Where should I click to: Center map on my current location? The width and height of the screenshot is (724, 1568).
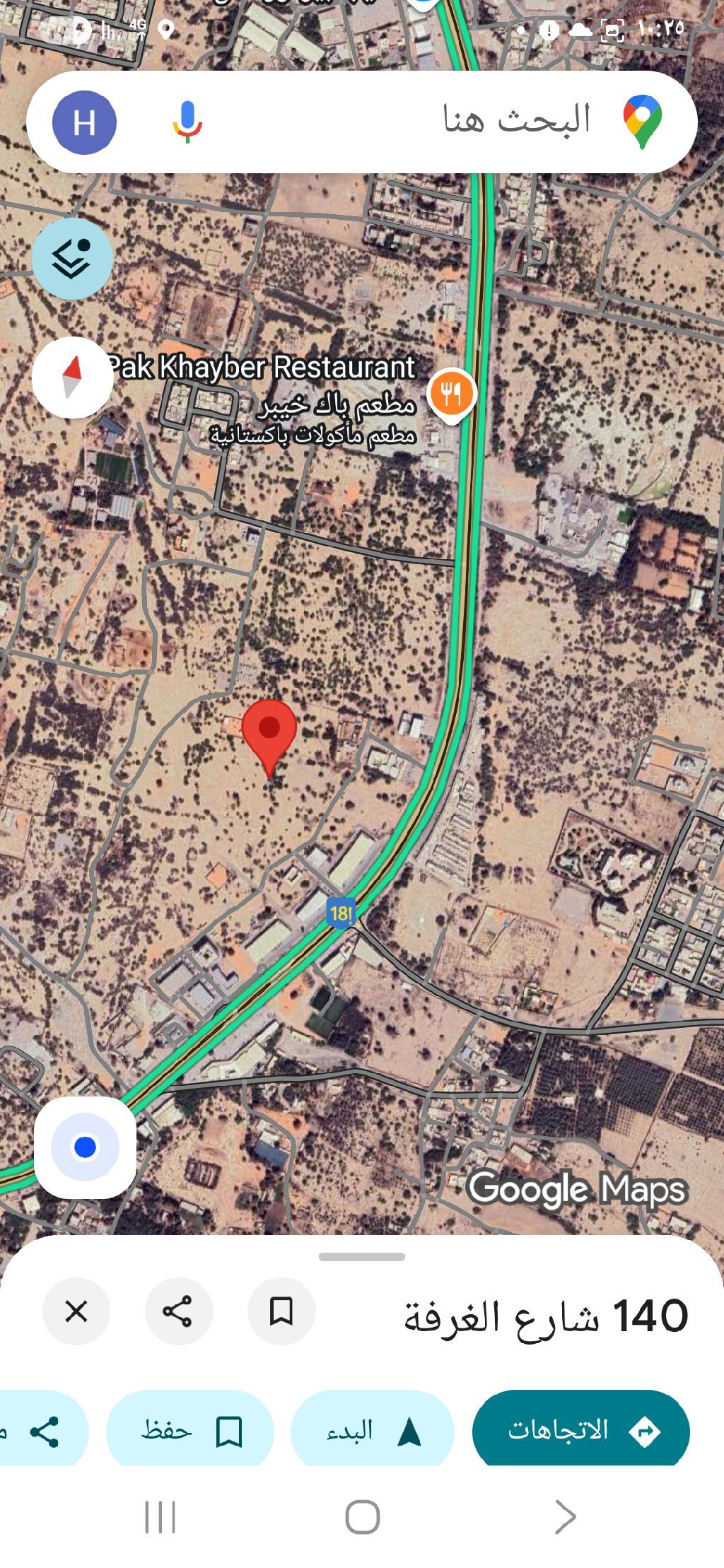pyautogui.click(x=85, y=1147)
